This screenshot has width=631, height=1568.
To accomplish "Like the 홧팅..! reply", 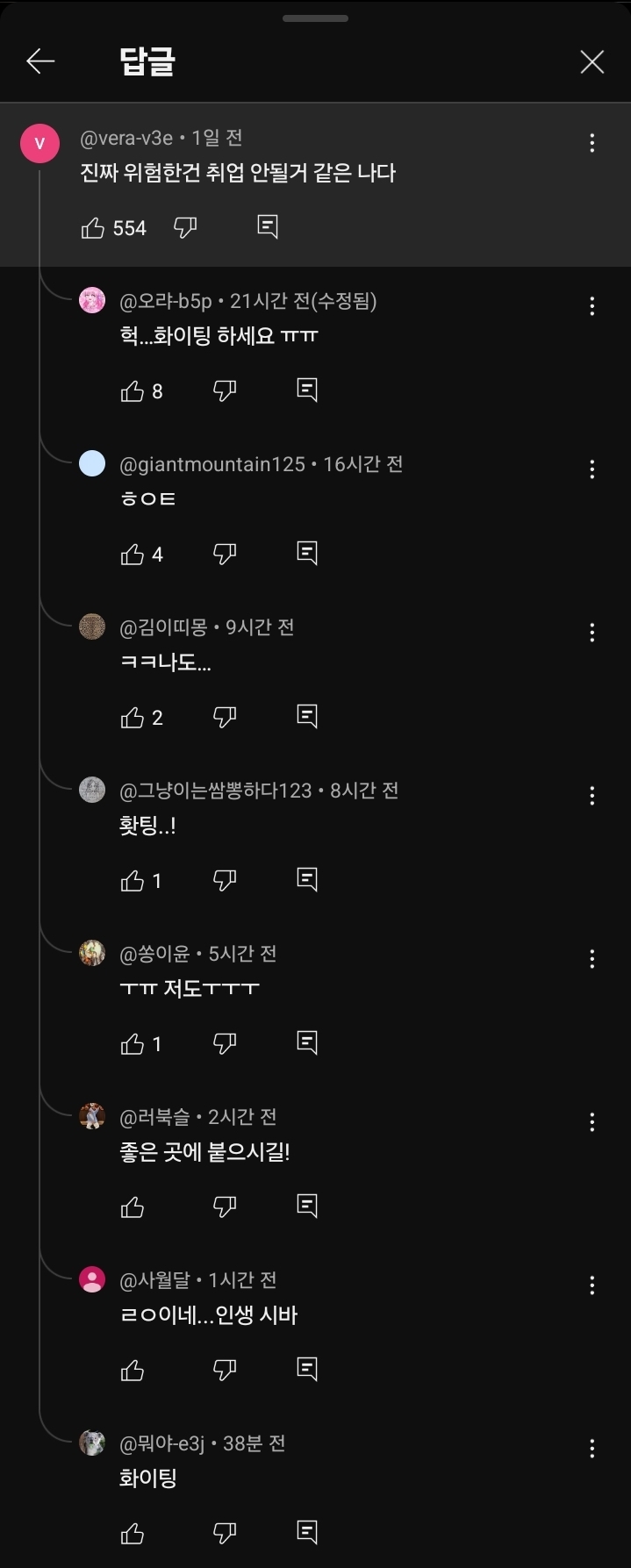I will point(133,881).
